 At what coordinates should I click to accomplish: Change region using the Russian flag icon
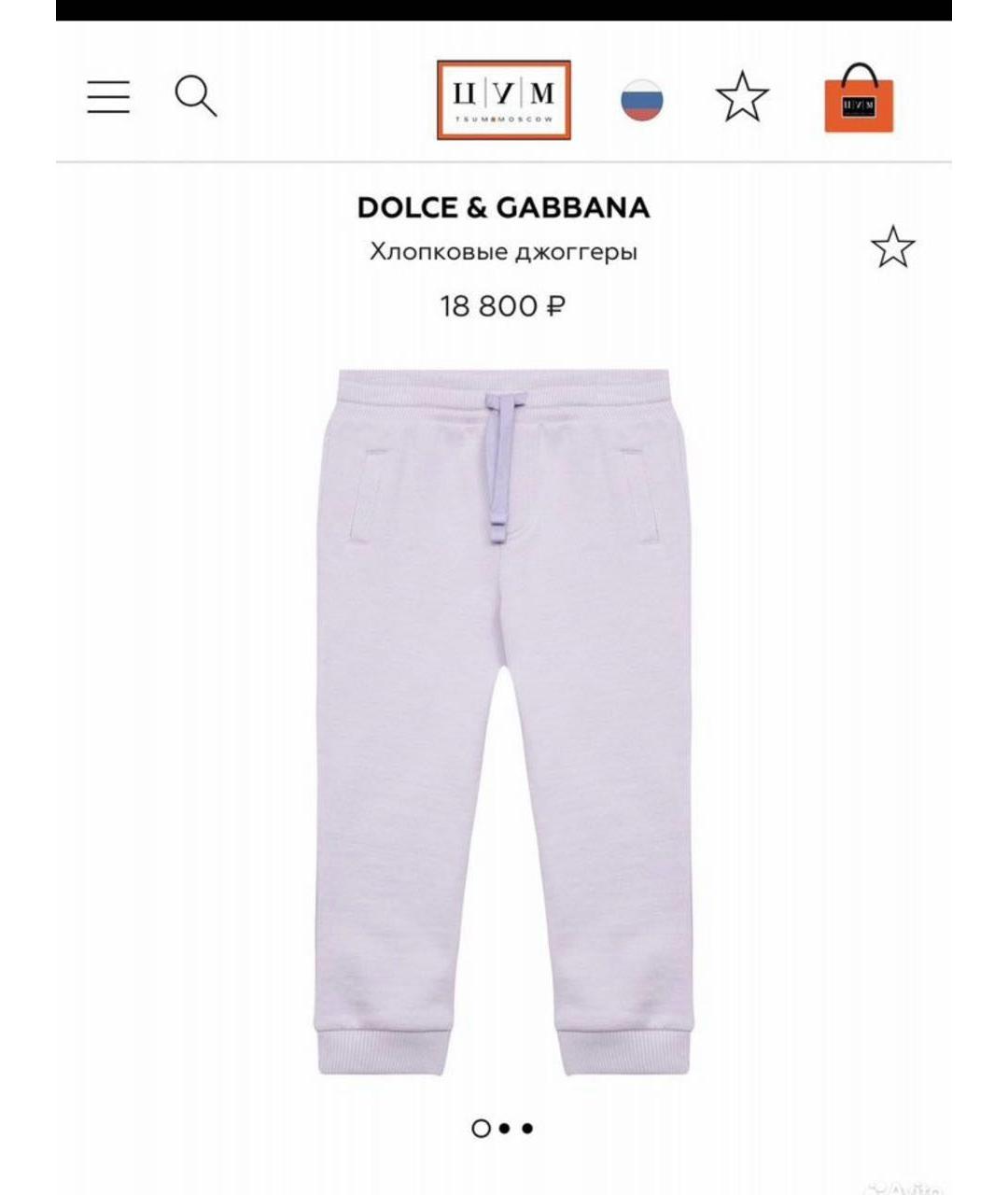[642, 99]
